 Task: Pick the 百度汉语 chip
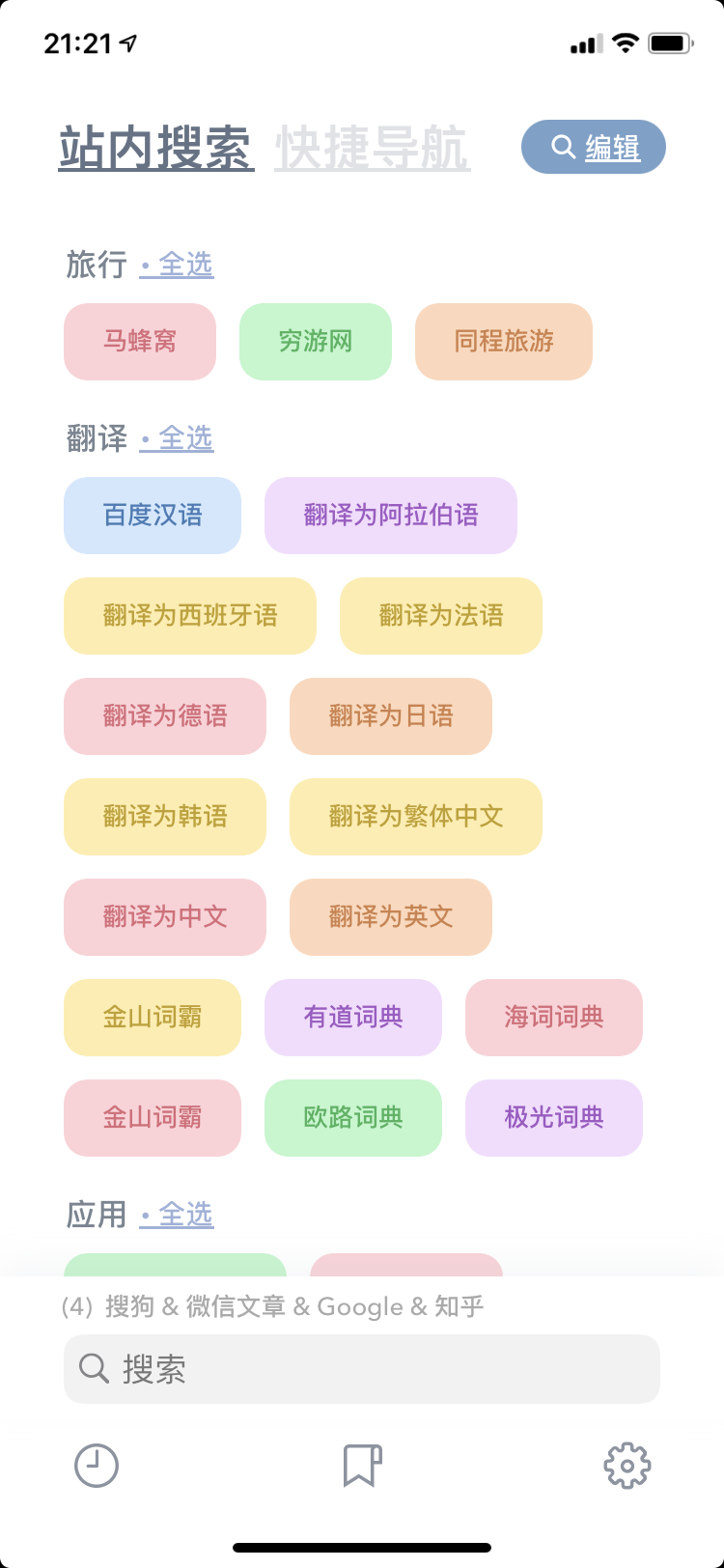point(153,516)
